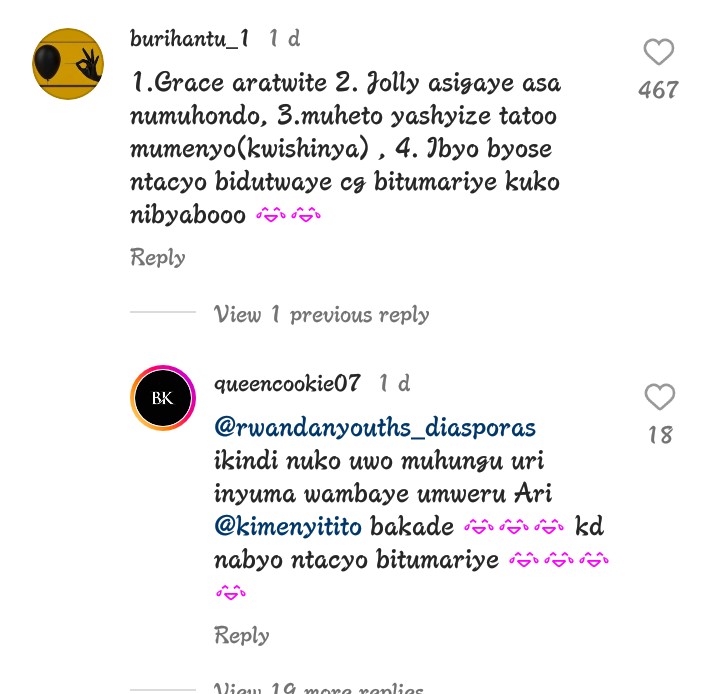Like queencookie07's reply
The width and height of the screenshot is (720, 694).
[659, 397]
